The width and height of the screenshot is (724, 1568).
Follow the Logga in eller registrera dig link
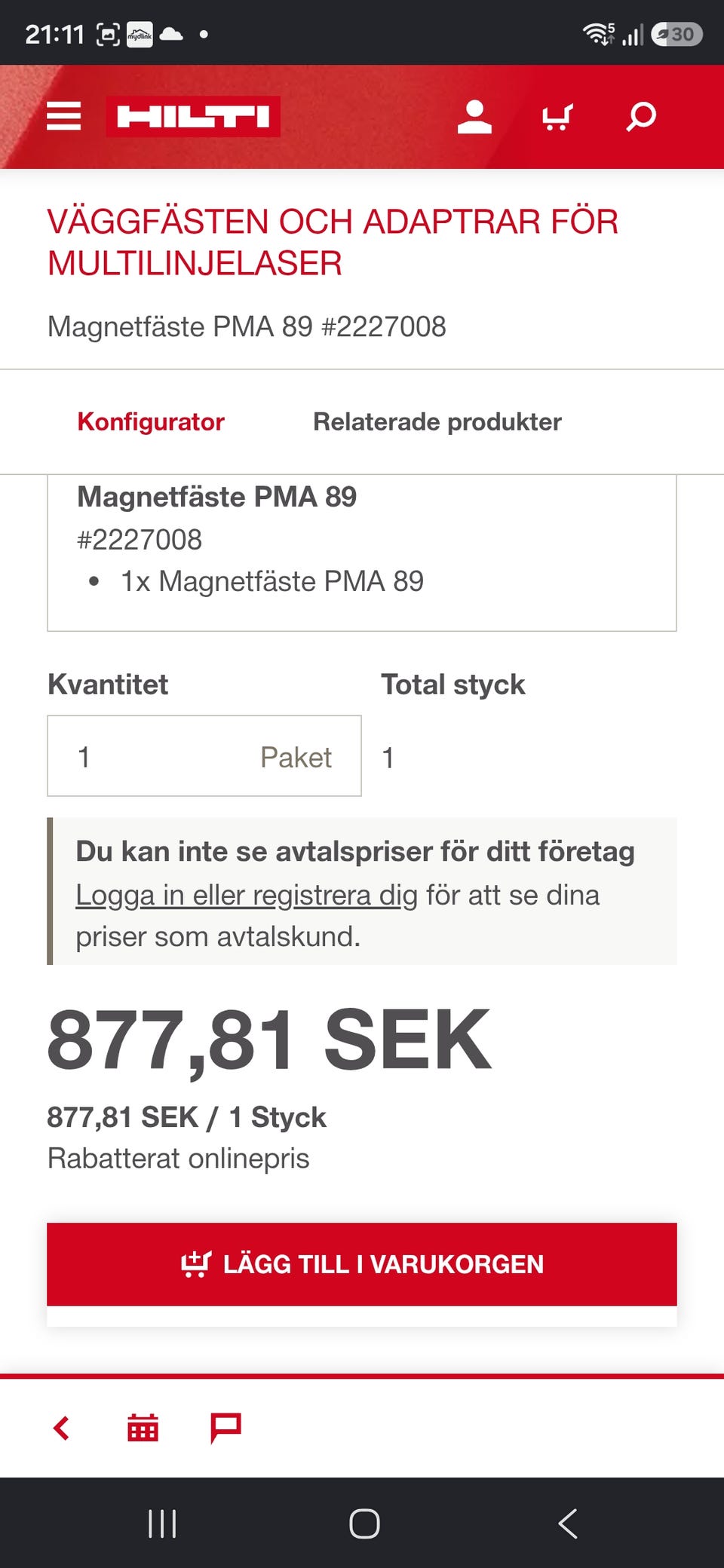coord(247,895)
